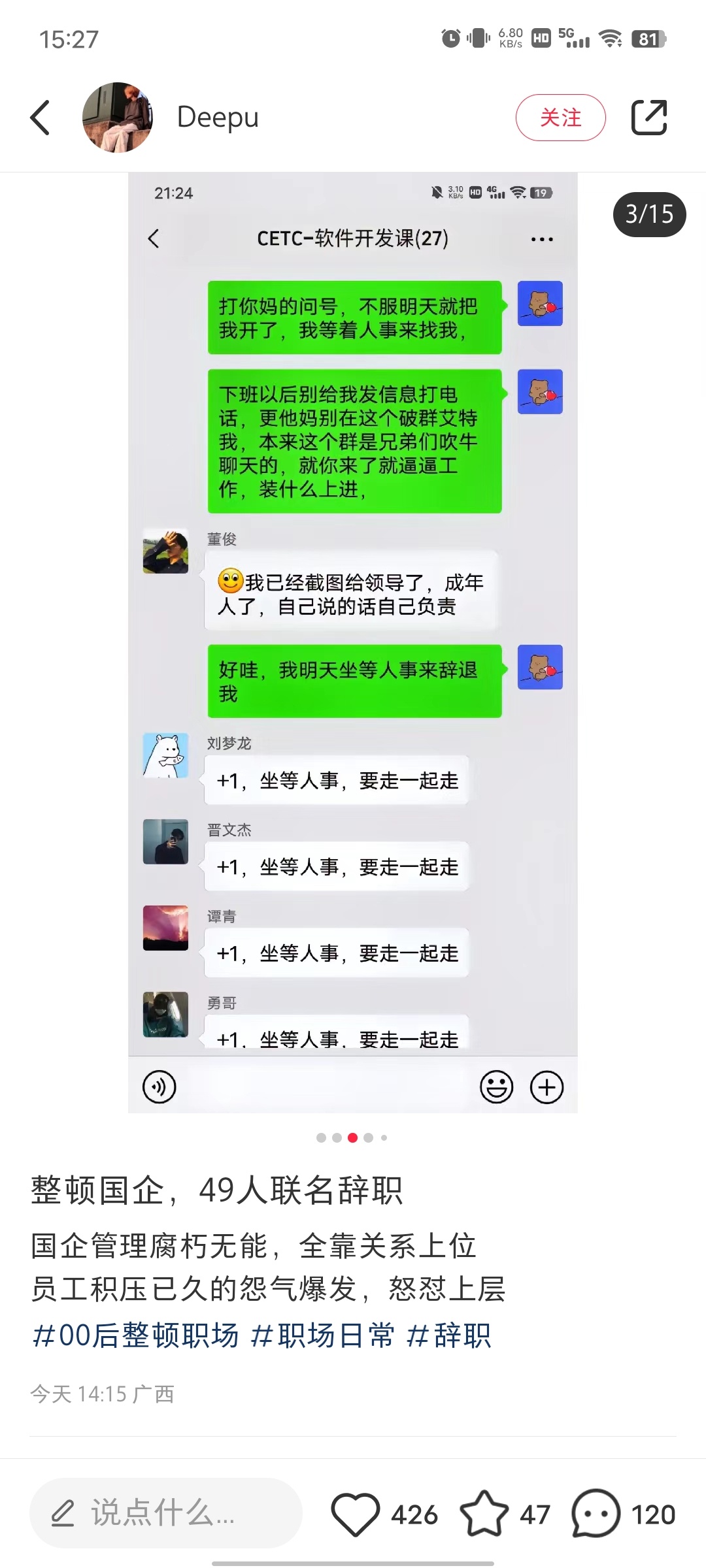706x1568 pixels.
Task: Open the #辞职 hashtag
Action: [448, 1335]
